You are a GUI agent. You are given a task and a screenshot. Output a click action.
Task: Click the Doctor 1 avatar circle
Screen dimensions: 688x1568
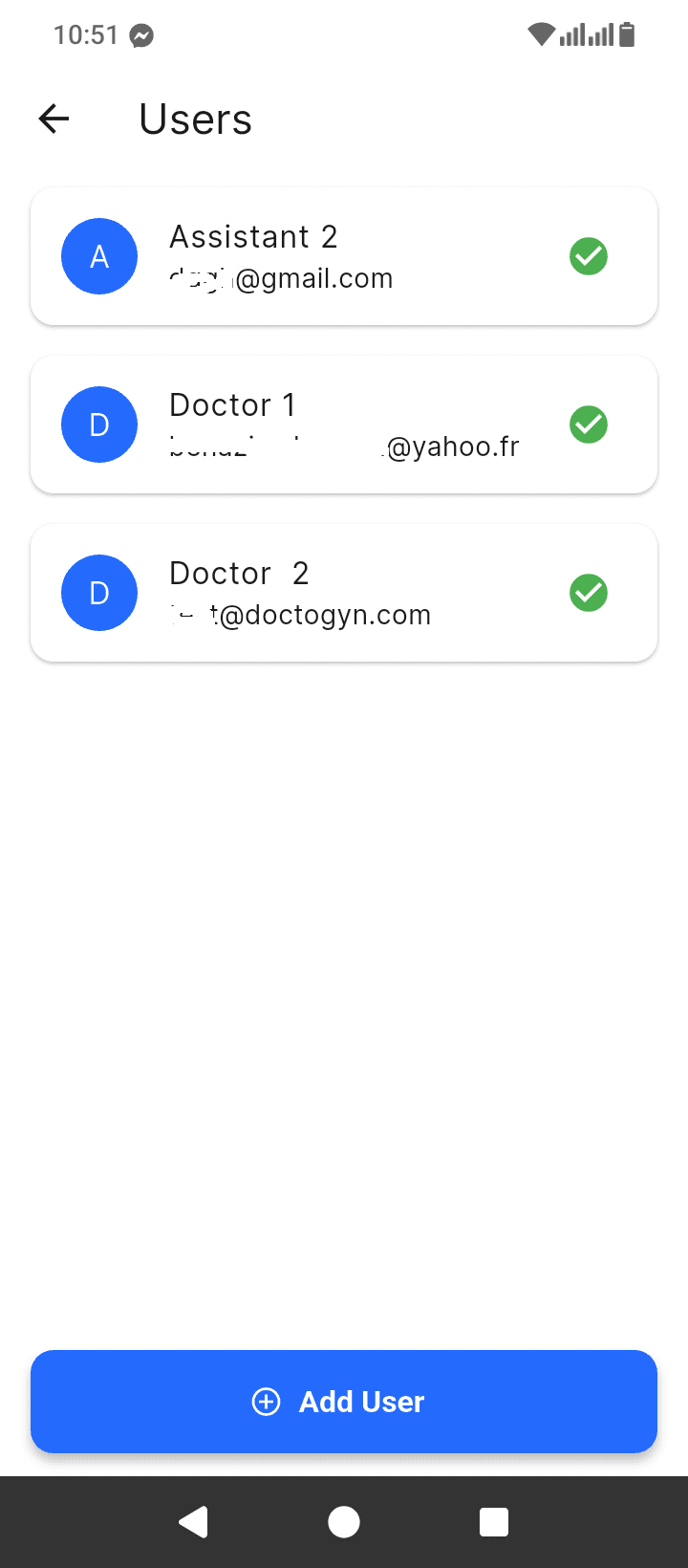pyautogui.click(x=98, y=425)
